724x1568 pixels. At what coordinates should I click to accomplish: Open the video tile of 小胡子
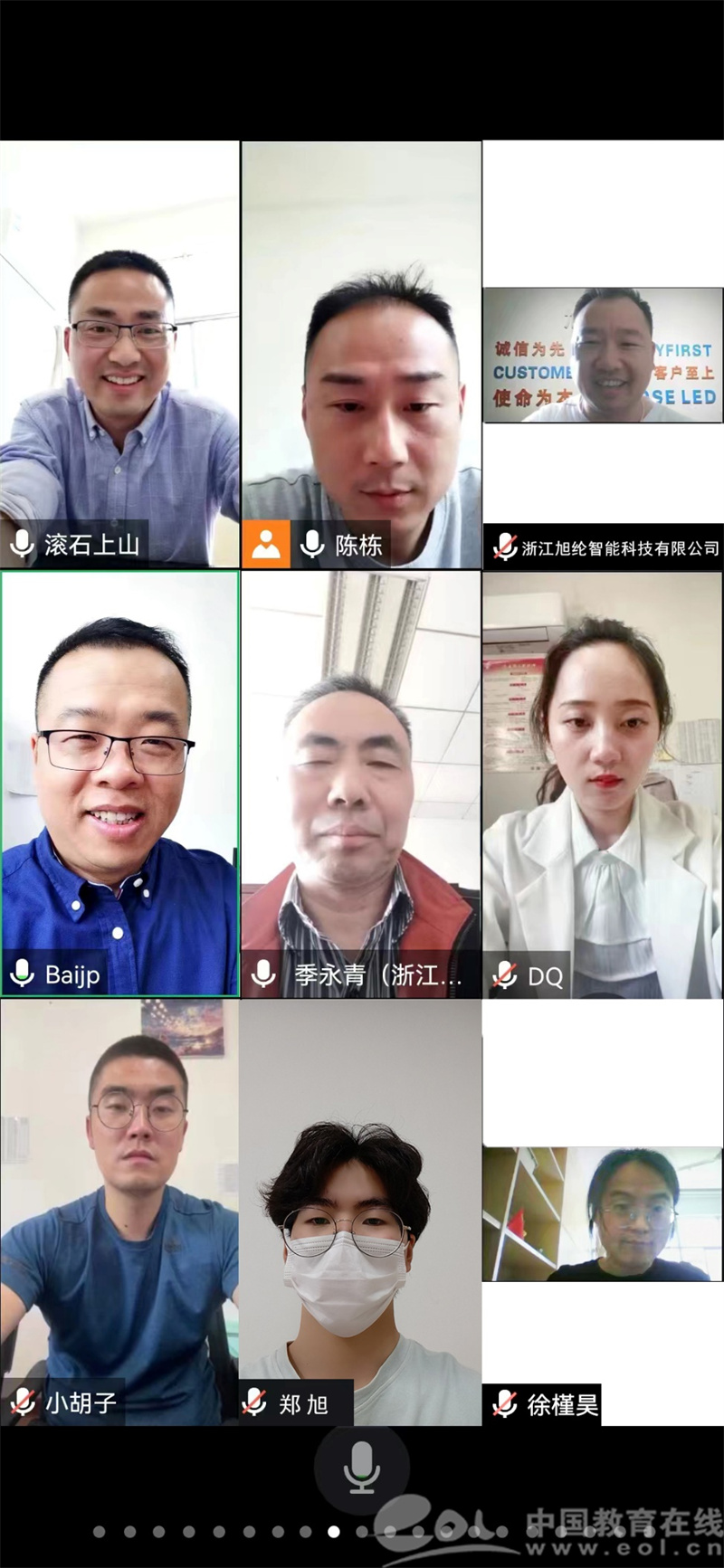click(119, 1211)
